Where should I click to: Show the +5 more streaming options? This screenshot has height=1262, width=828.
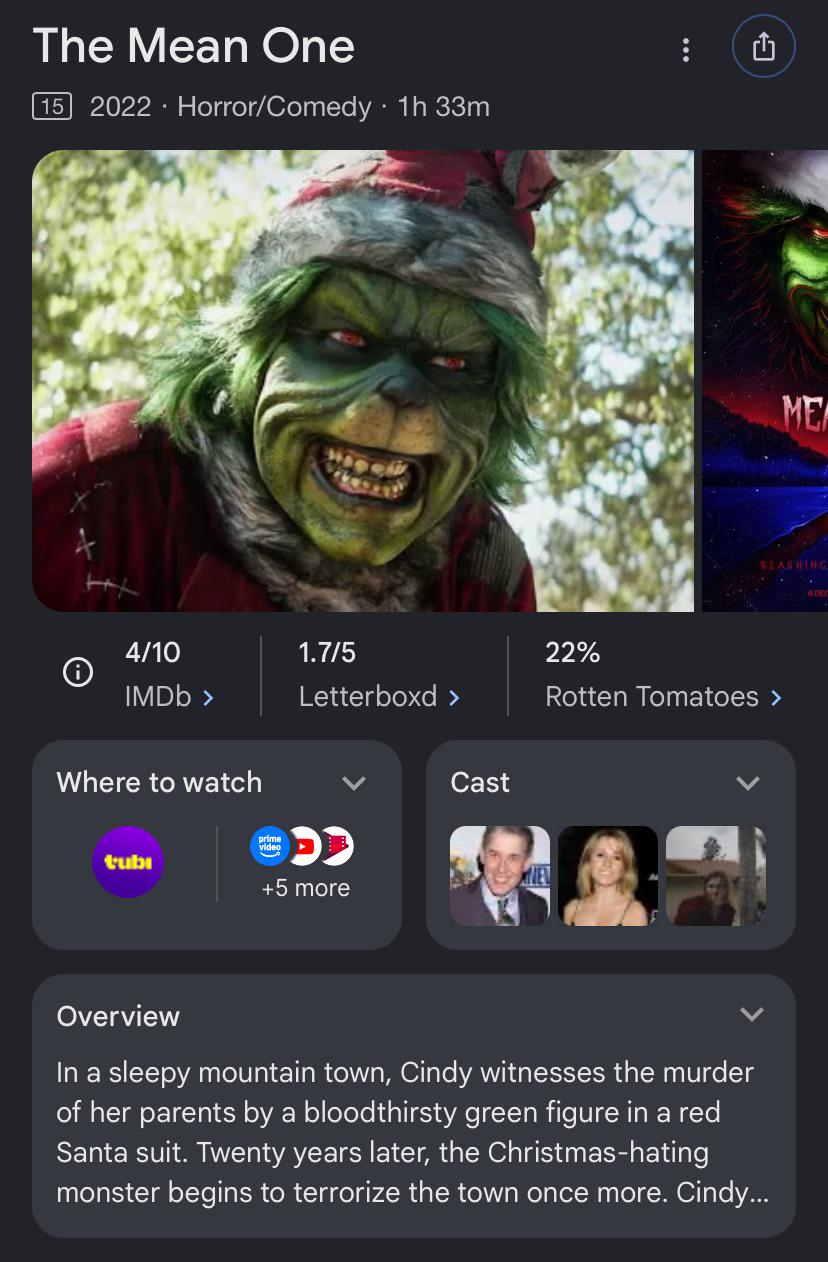[x=305, y=863]
